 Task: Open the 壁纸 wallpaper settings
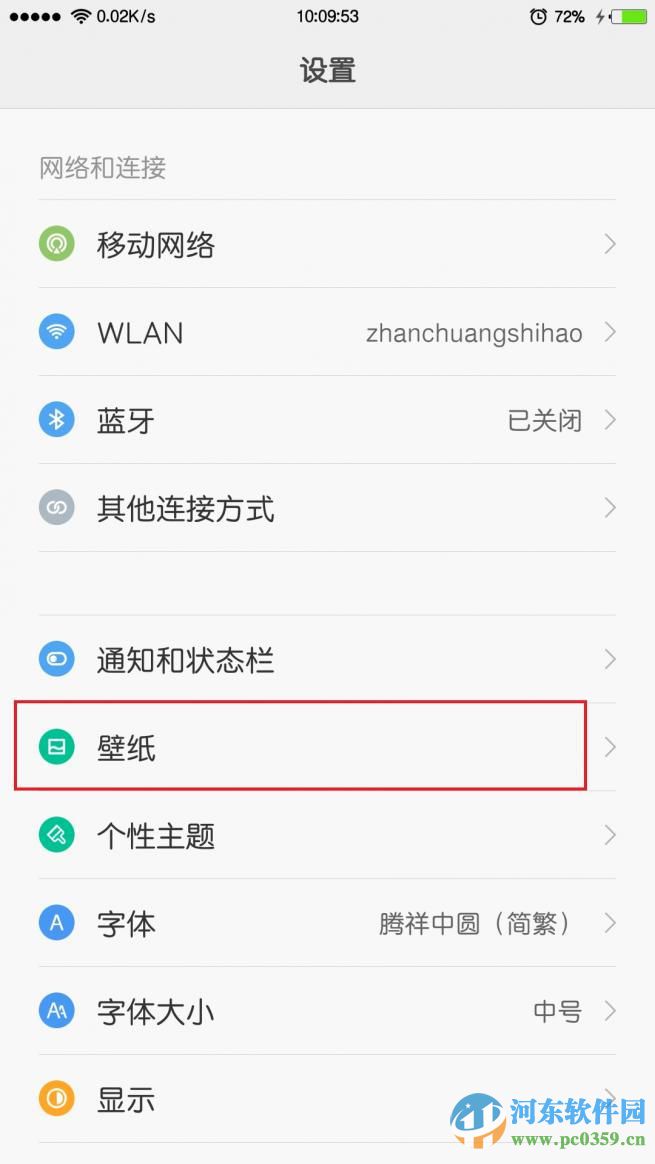pyautogui.click(x=328, y=747)
